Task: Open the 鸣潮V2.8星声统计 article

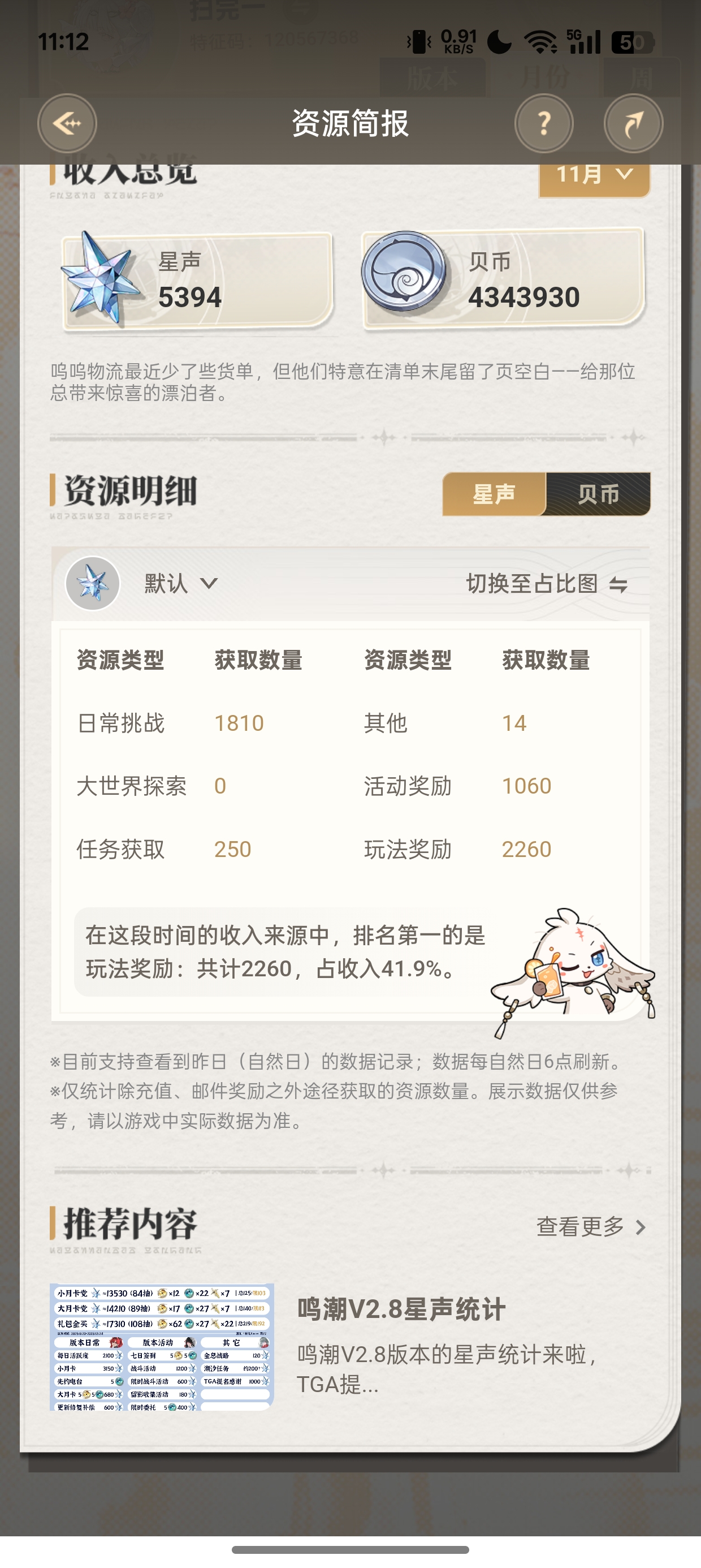Action: pyautogui.click(x=401, y=1309)
